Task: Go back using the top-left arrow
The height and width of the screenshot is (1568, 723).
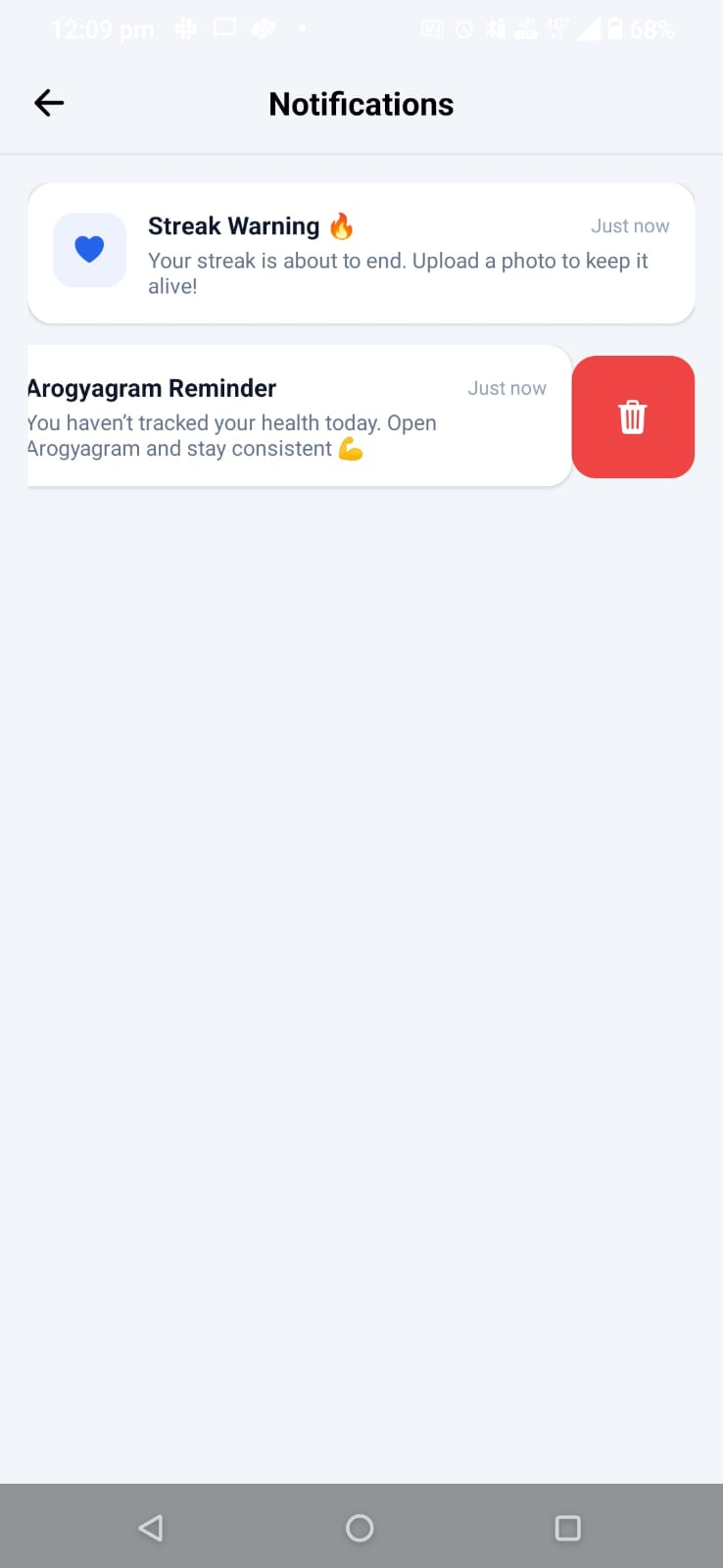Action: 49,103
